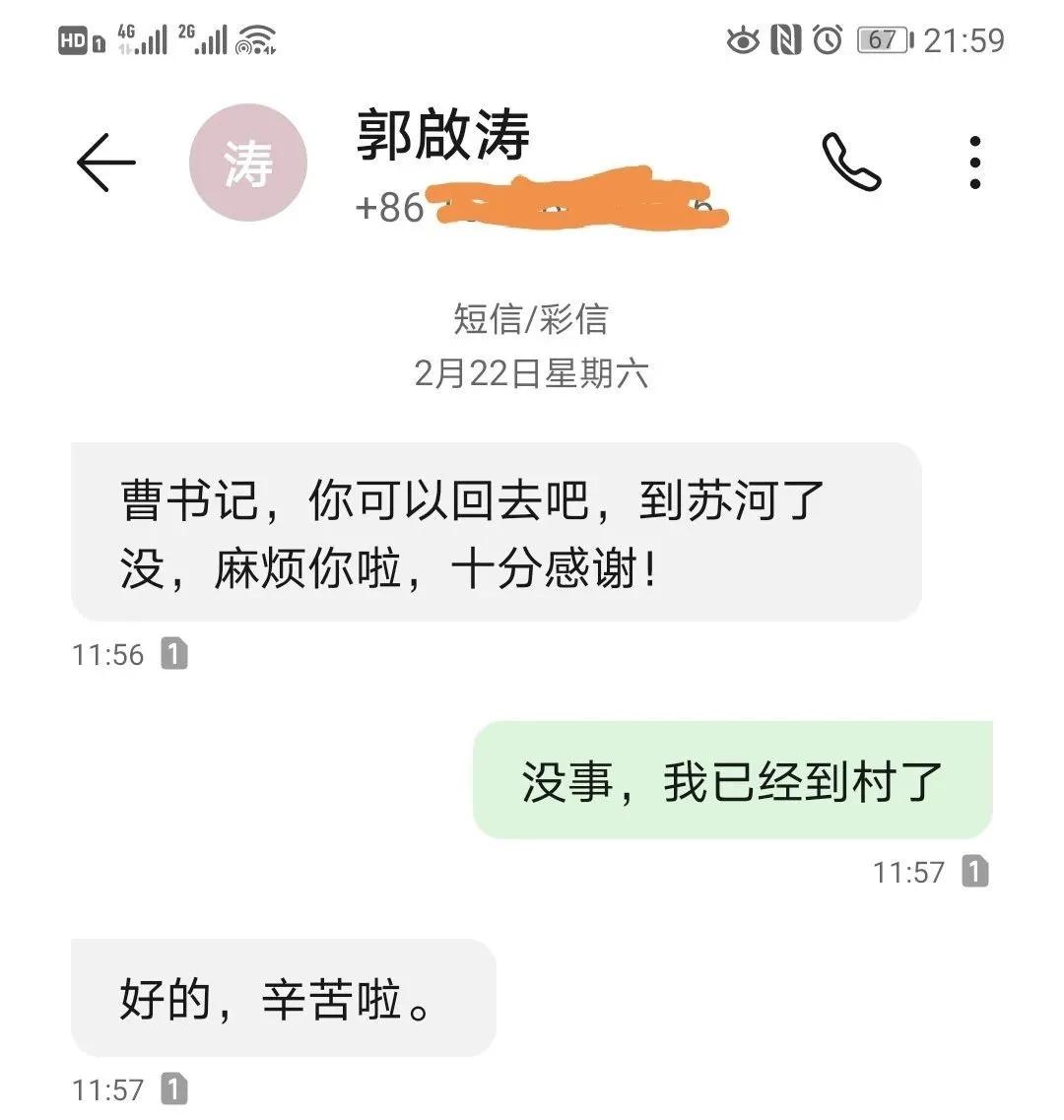1064x1120 pixels.
Task: Open the contact avatar 涛
Action: pos(247,163)
